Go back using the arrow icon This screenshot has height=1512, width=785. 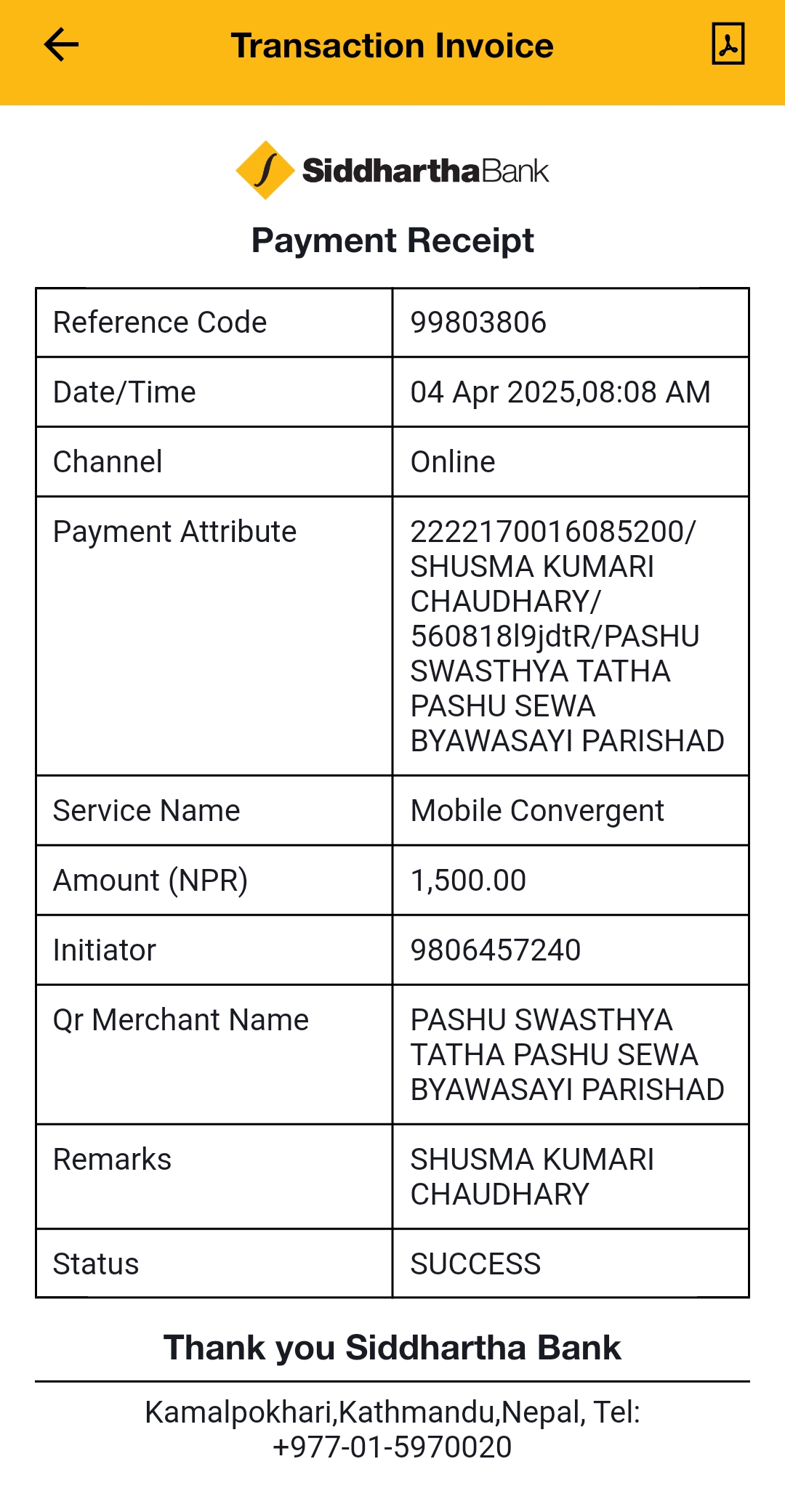click(61, 45)
